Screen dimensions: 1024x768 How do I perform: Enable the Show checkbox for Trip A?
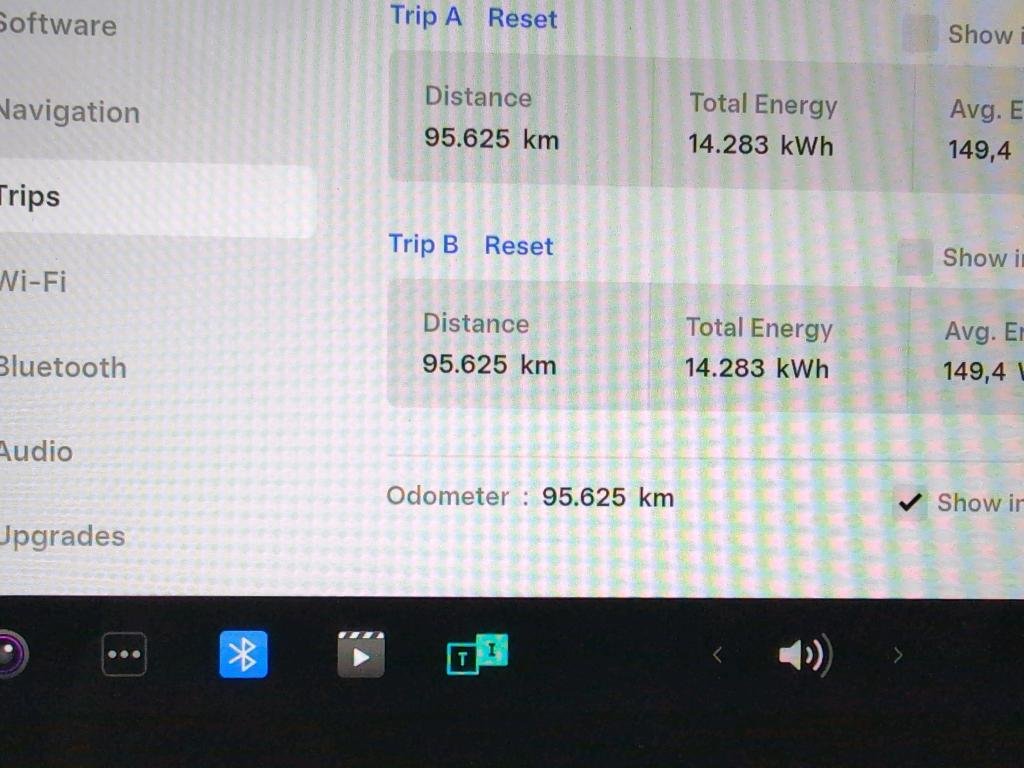(919, 34)
